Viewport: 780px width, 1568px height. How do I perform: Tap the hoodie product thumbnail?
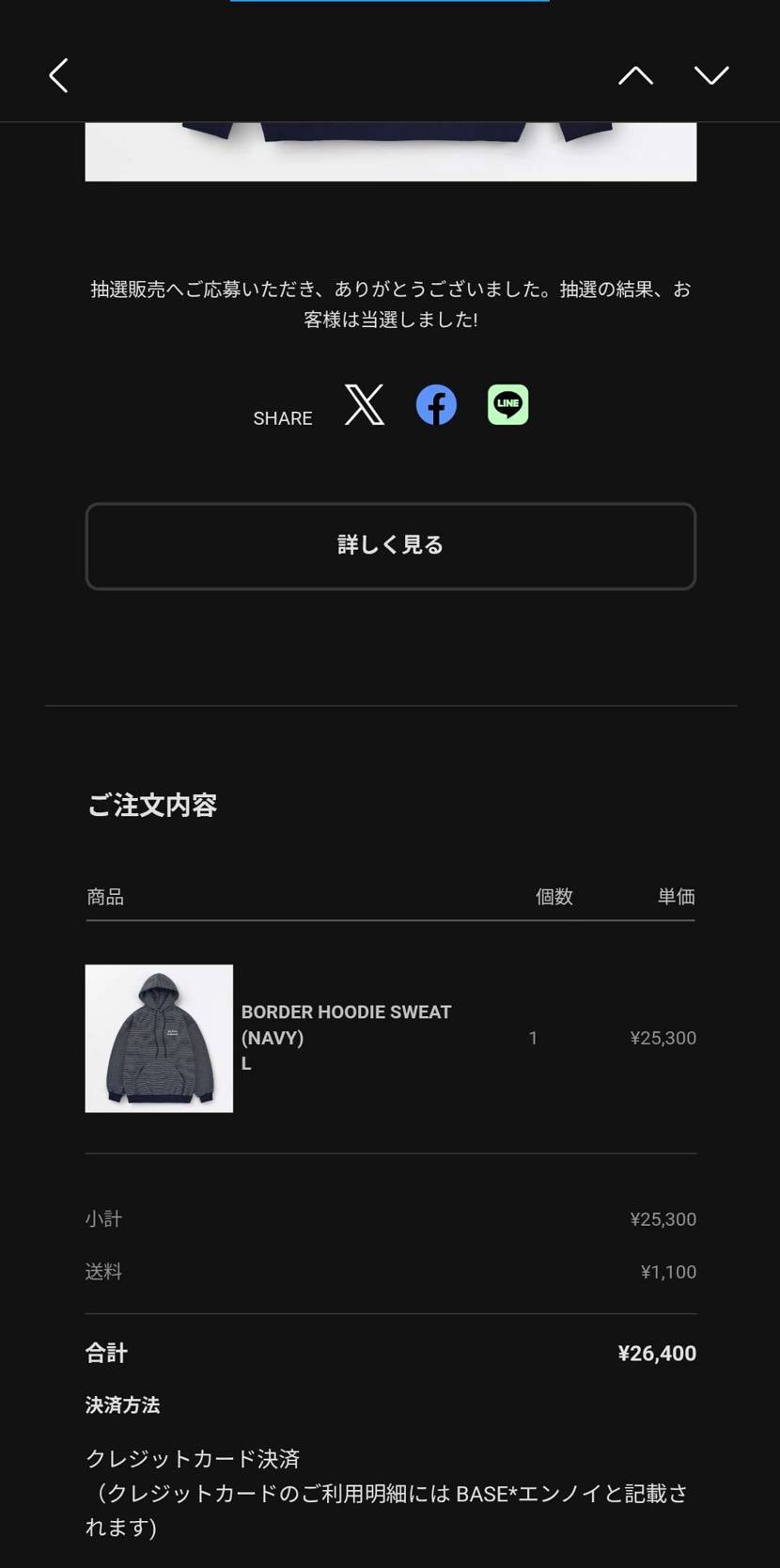pyautogui.click(x=158, y=1038)
